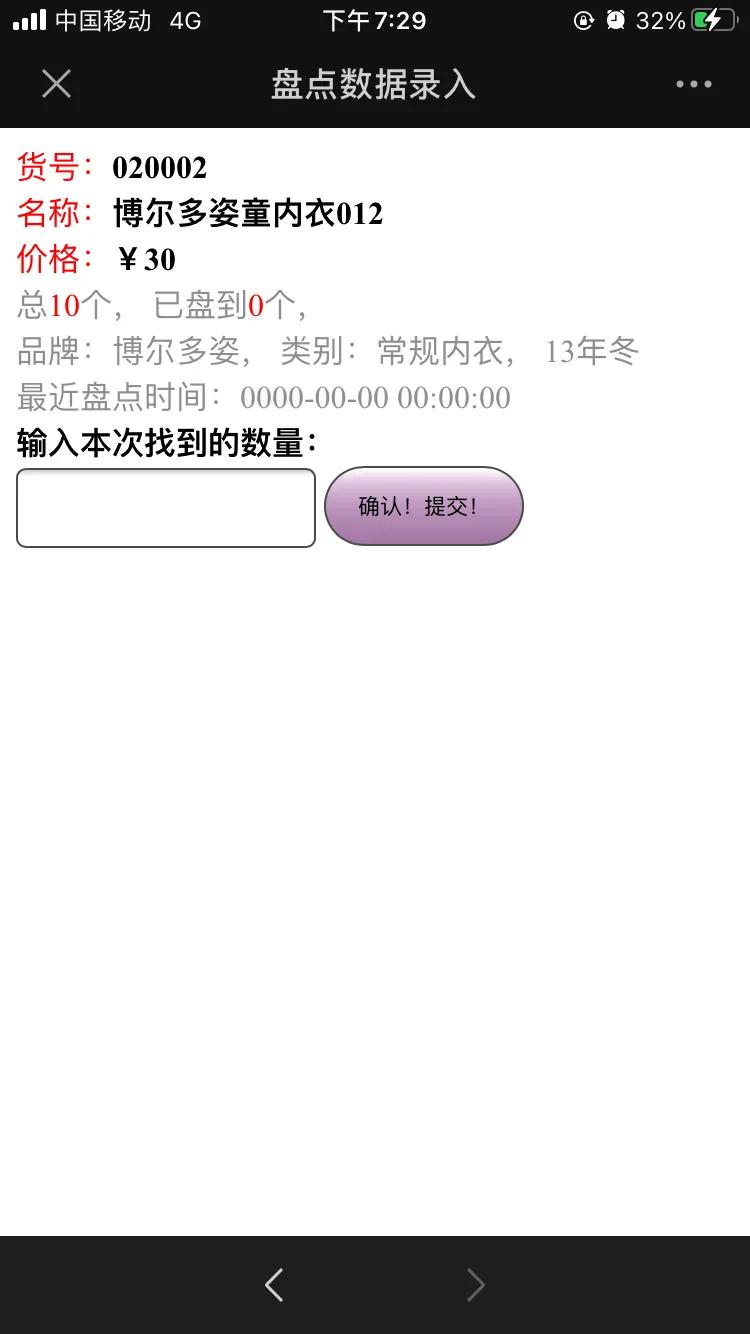The image size is (750, 1334).
Task: Tap the 品牌 博尔多姿 brand info
Action: [140, 352]
